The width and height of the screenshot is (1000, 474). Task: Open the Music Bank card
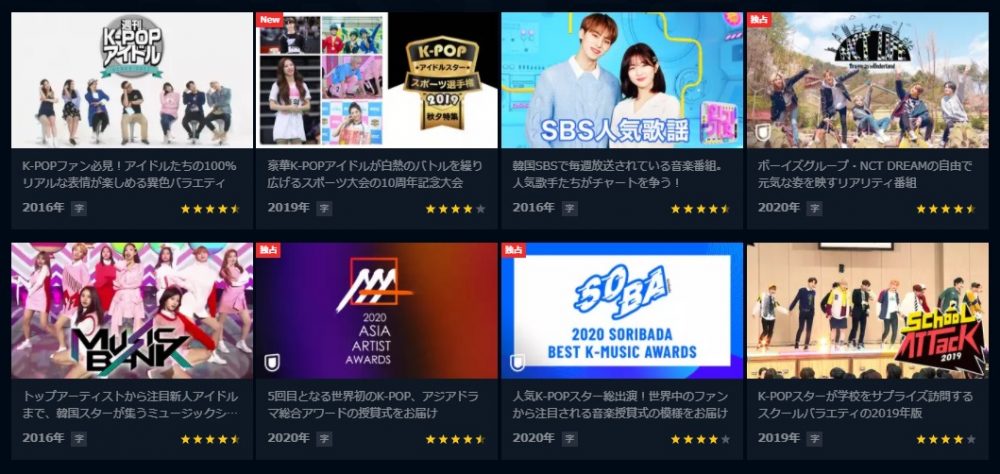pyautogui.click(x=132, y=311)
